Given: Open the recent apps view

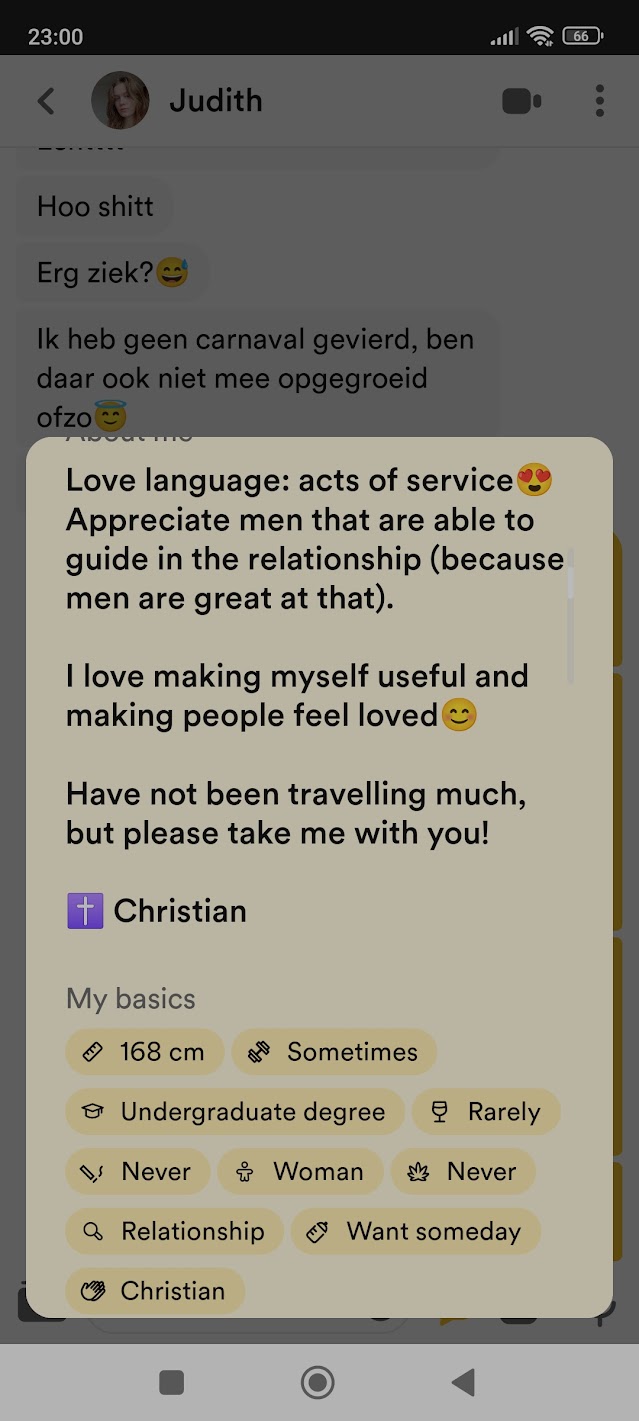Looking at the screenshot, I should 172,1382.
